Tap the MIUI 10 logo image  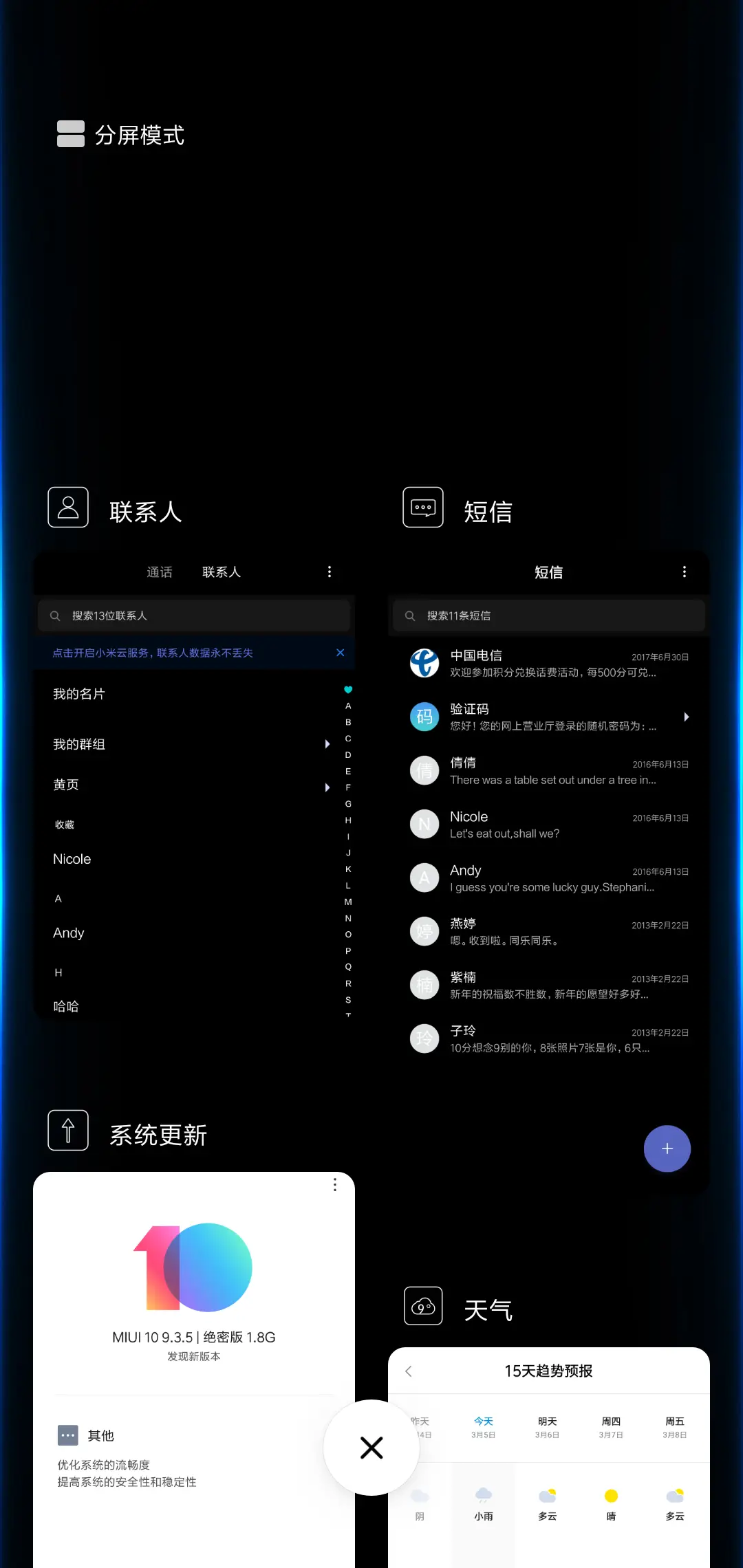(x=195, y=1266)
